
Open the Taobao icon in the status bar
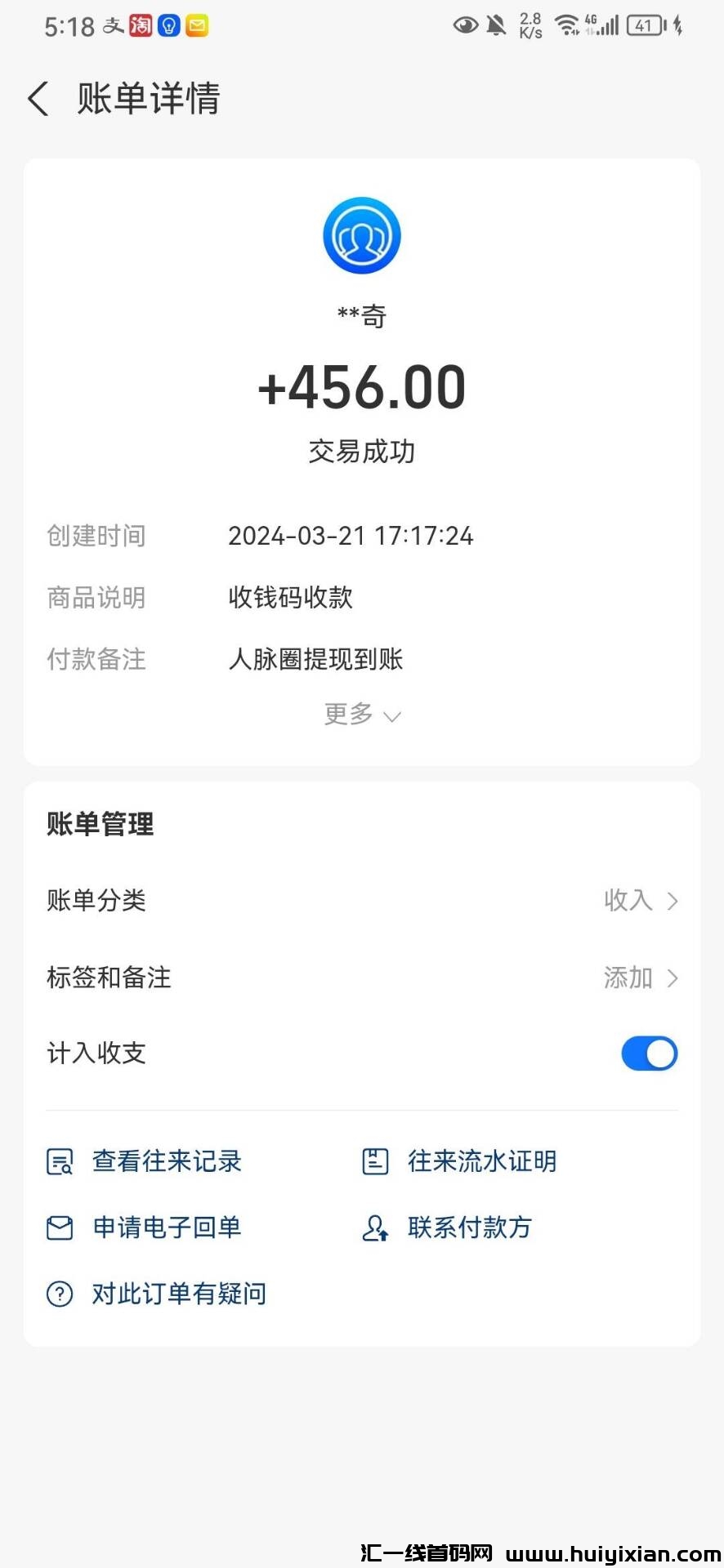[139, 26]
